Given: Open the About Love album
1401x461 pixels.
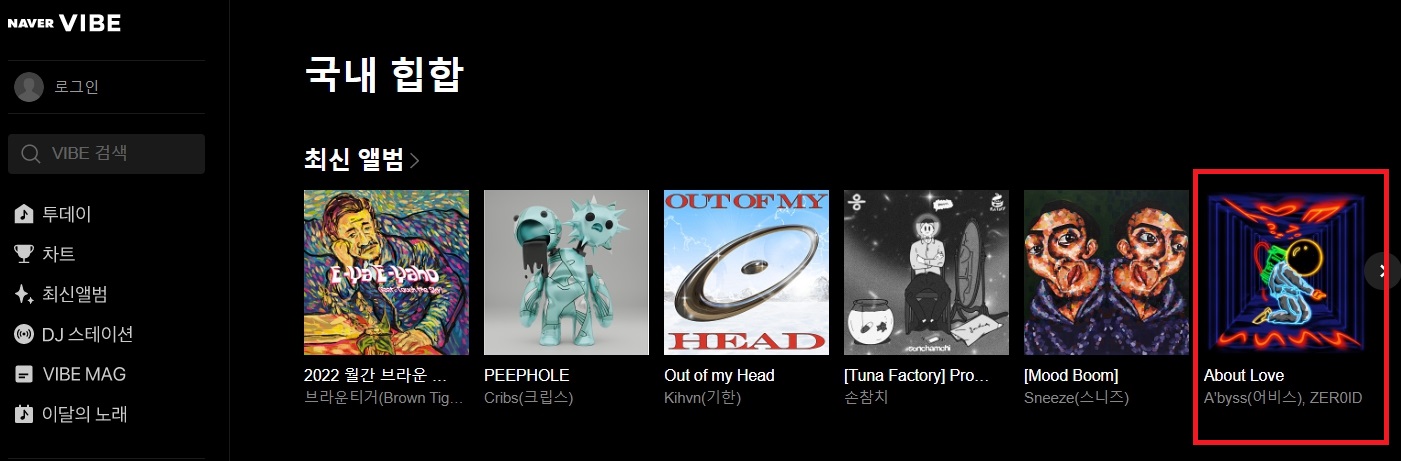Looking at the screenshot, I should point(1286,272).
